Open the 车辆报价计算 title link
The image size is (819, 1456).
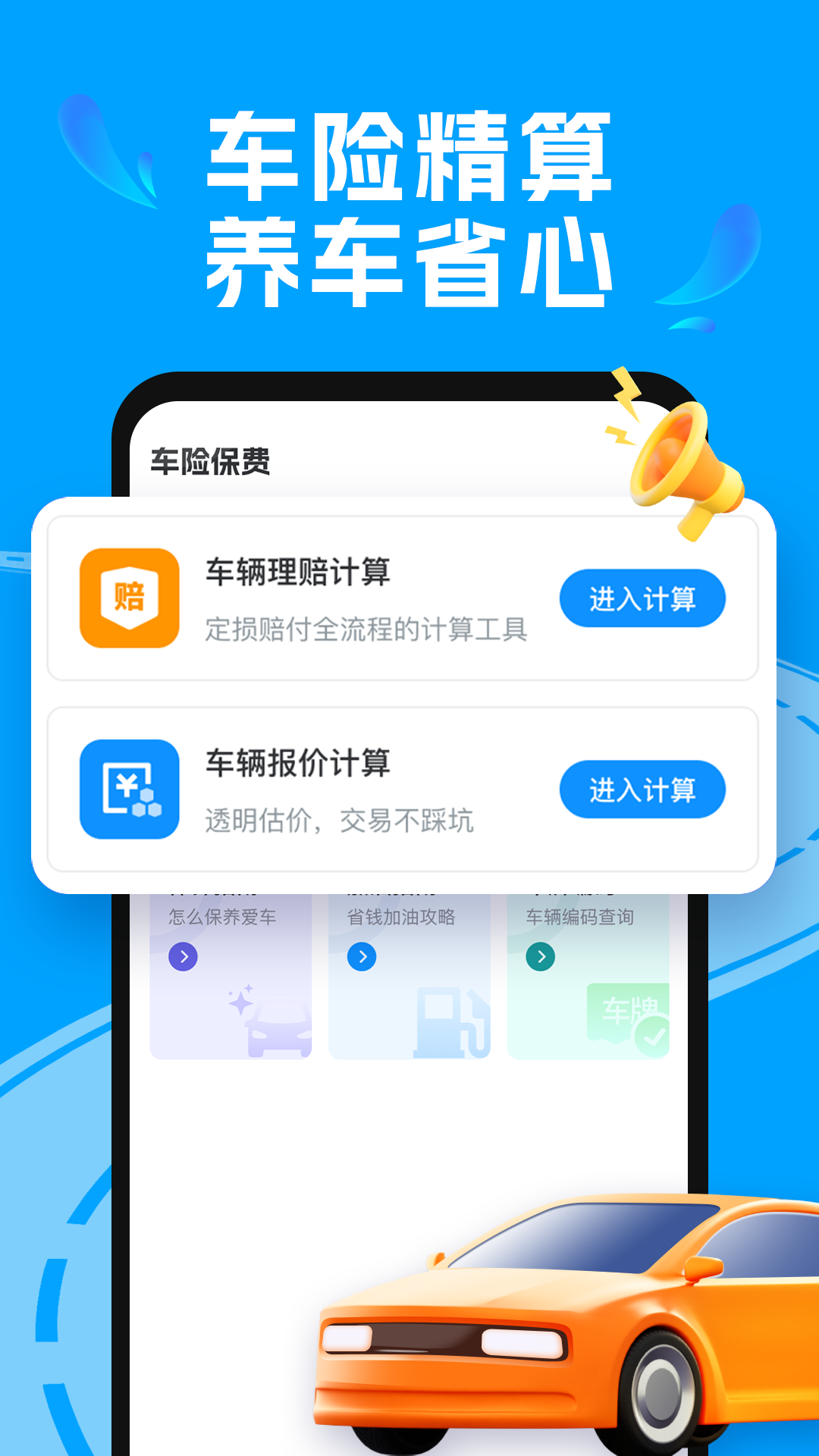(x=298, y=767)
